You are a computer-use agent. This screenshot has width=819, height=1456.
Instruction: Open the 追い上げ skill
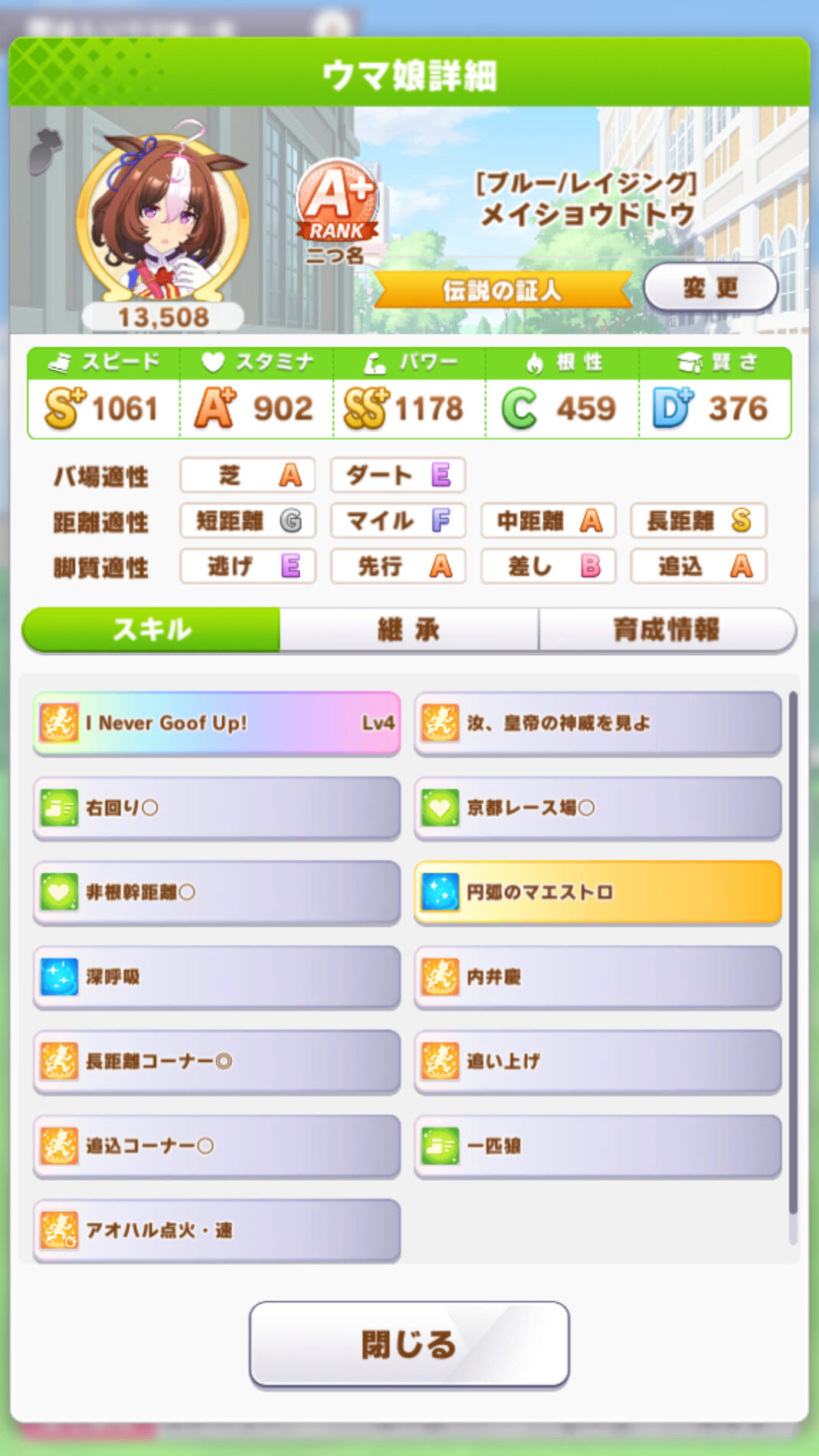(598, 1061)
